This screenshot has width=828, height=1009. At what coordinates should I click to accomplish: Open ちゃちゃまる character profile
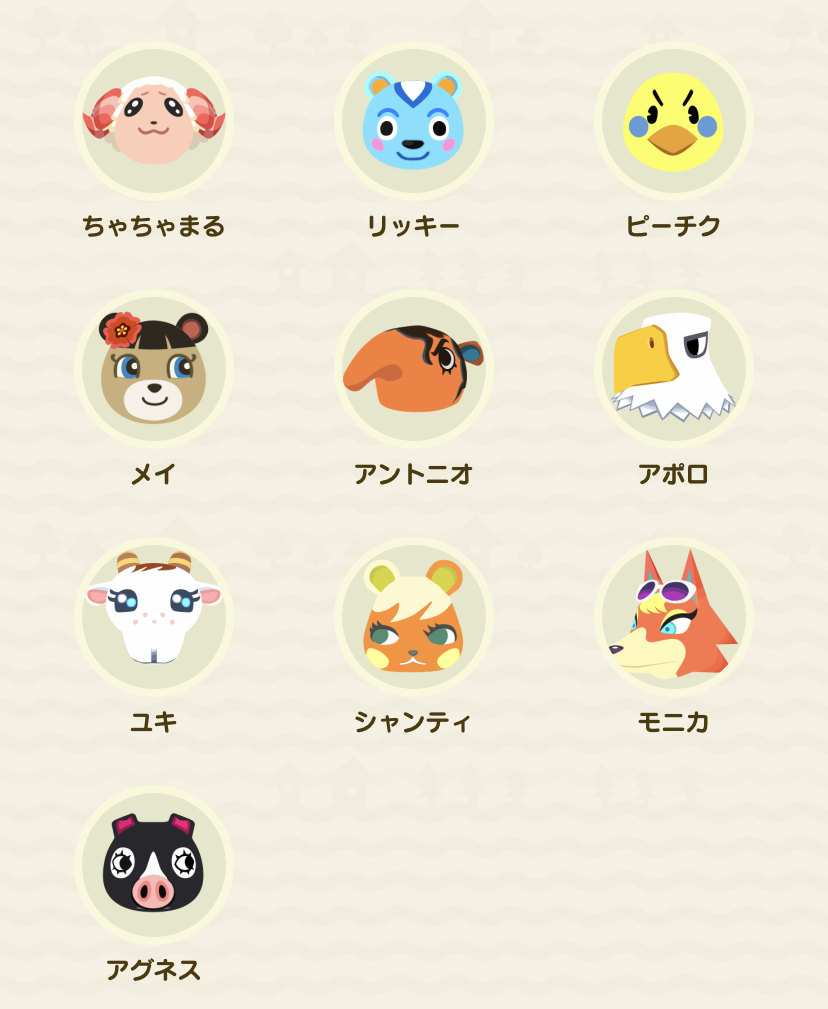tap(154, 122)
